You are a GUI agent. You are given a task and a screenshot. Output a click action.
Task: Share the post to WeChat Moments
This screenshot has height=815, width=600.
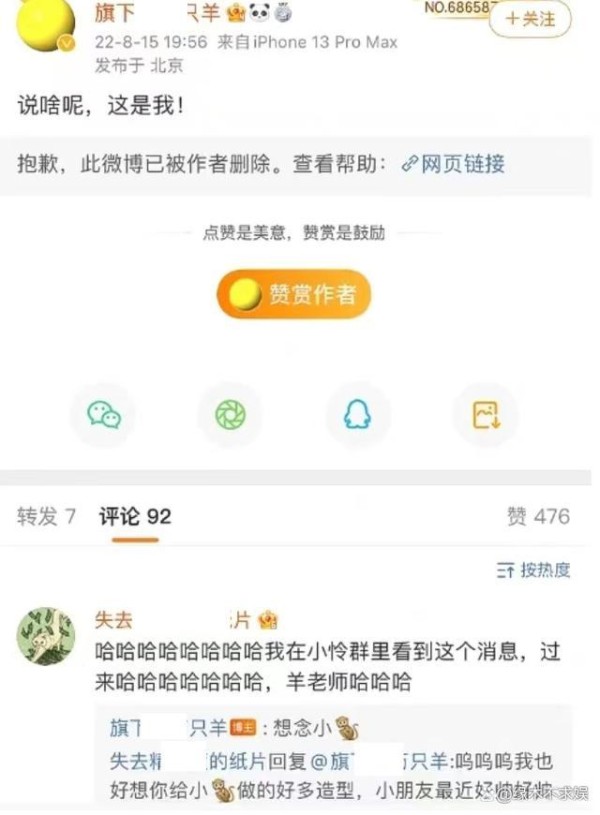(x=231, y=414)
